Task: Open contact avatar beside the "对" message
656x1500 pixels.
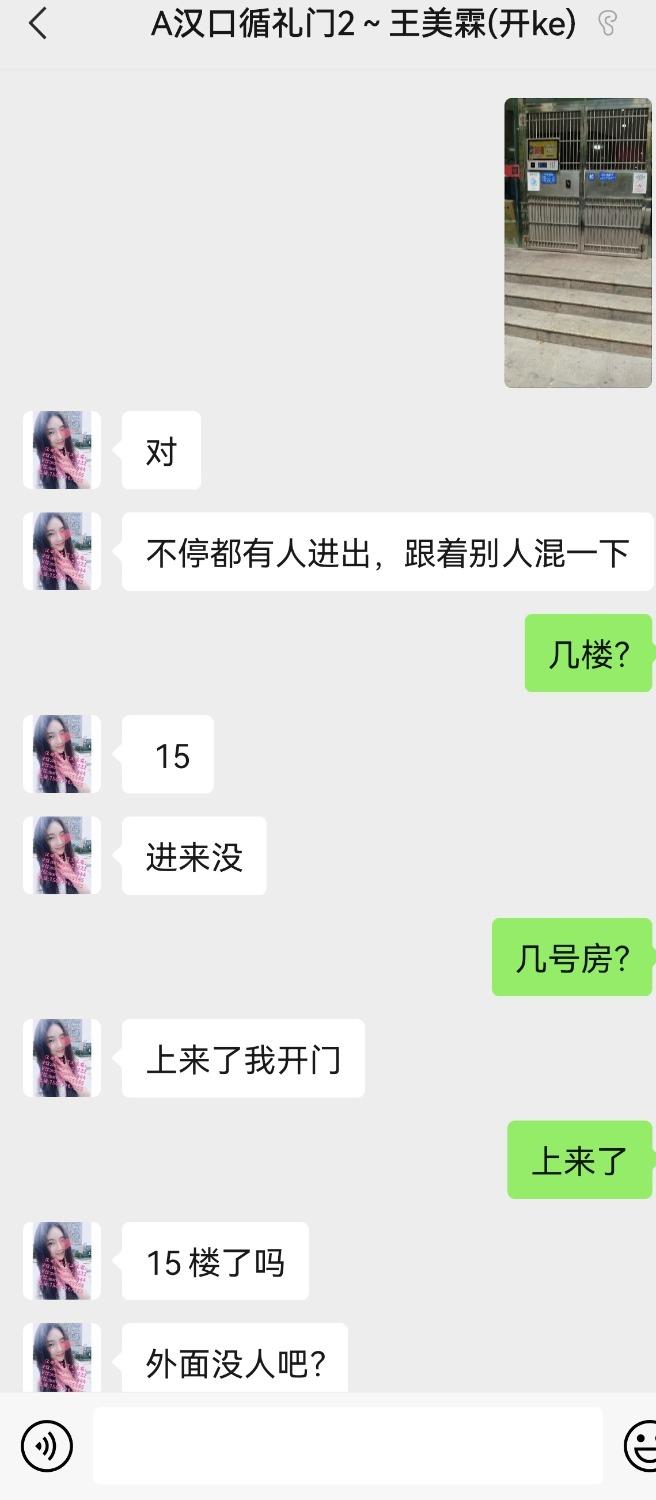Action: pos(62,450)
